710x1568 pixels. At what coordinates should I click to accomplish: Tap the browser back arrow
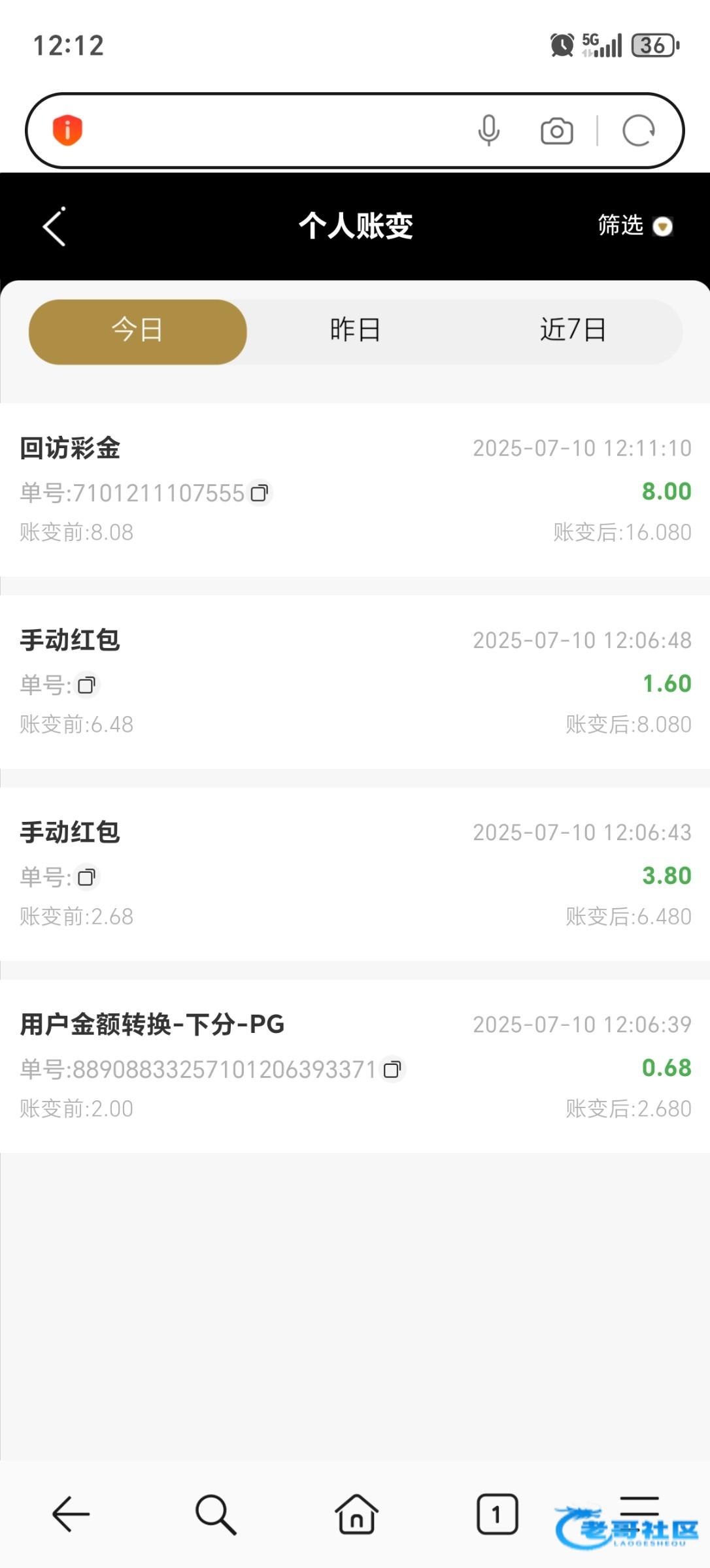coord(71,1514)
